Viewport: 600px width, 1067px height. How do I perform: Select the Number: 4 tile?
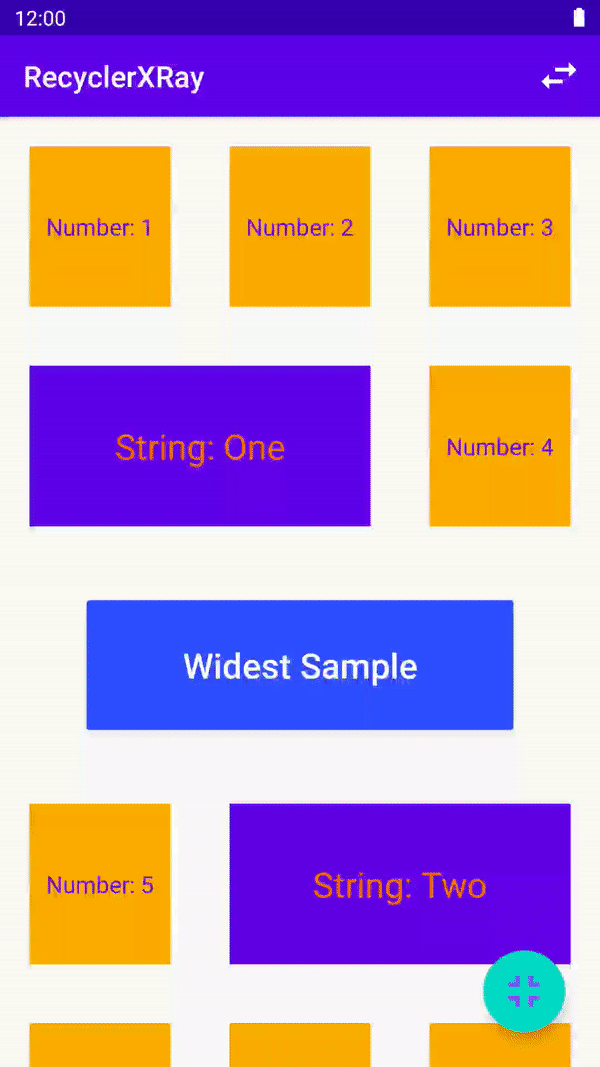(x=500, y=446)
